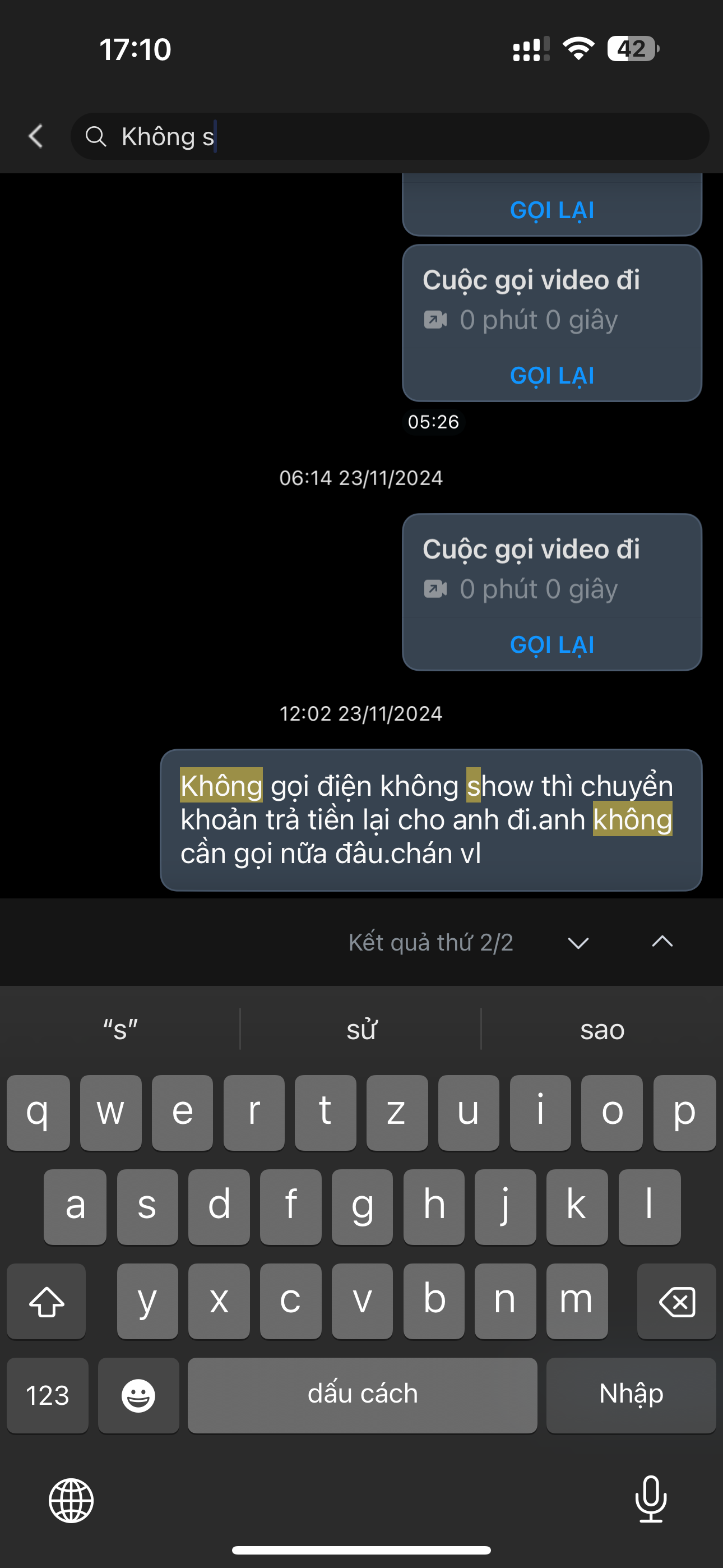Viewport: 723px width, 1568px height.
Task: Select the quoted "s" suggestion
Action: click(x=121, y=1030)
